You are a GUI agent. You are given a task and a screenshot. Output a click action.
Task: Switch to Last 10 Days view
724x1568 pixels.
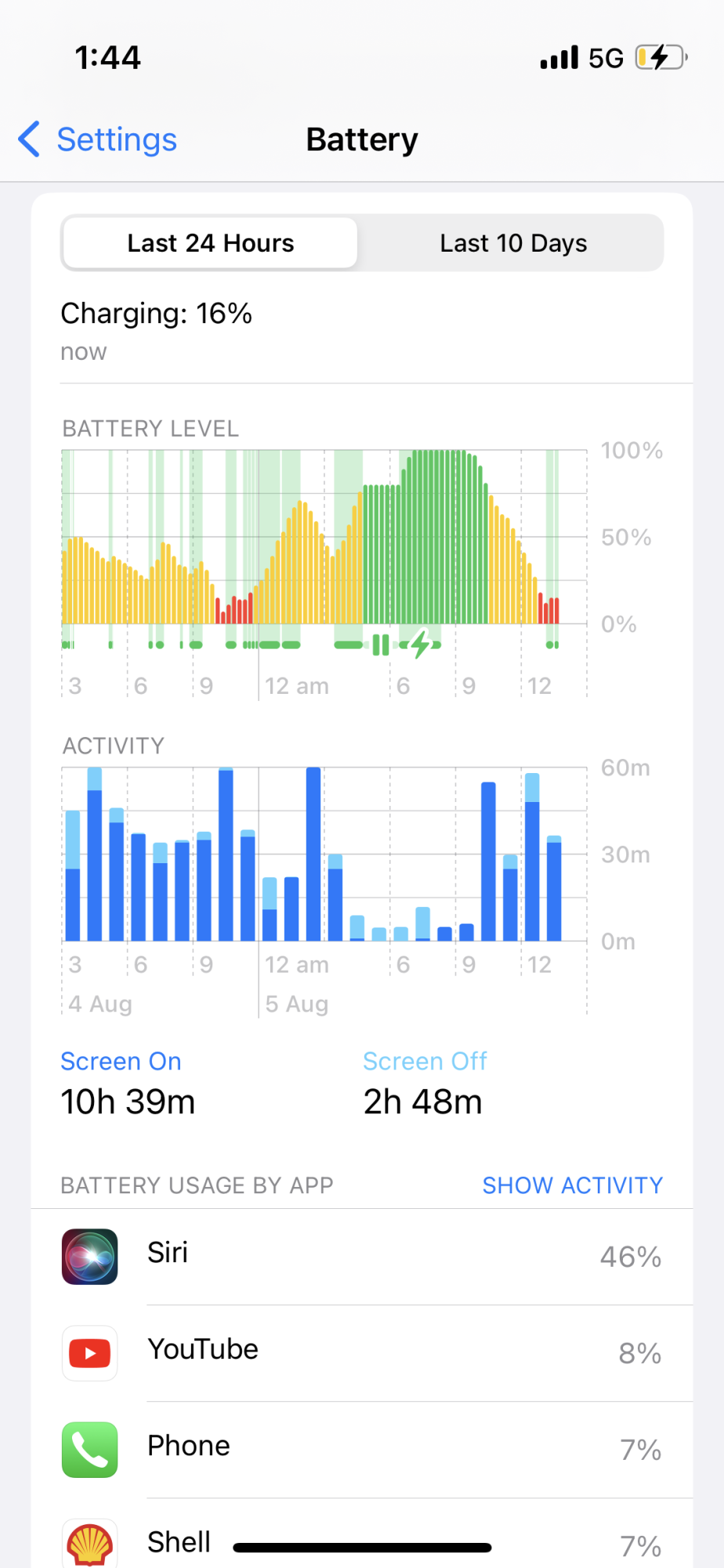tap(512, 243)
